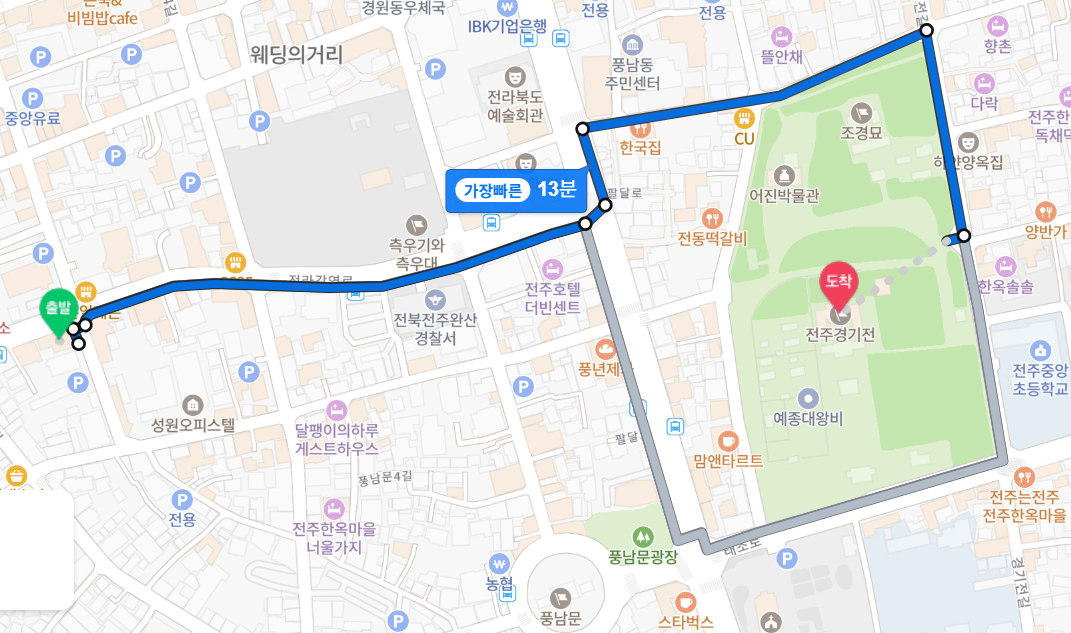Viewport: 1071px width, 633px height.
Task: Tap the green 출발 start marker
Action: click(57, 310)
